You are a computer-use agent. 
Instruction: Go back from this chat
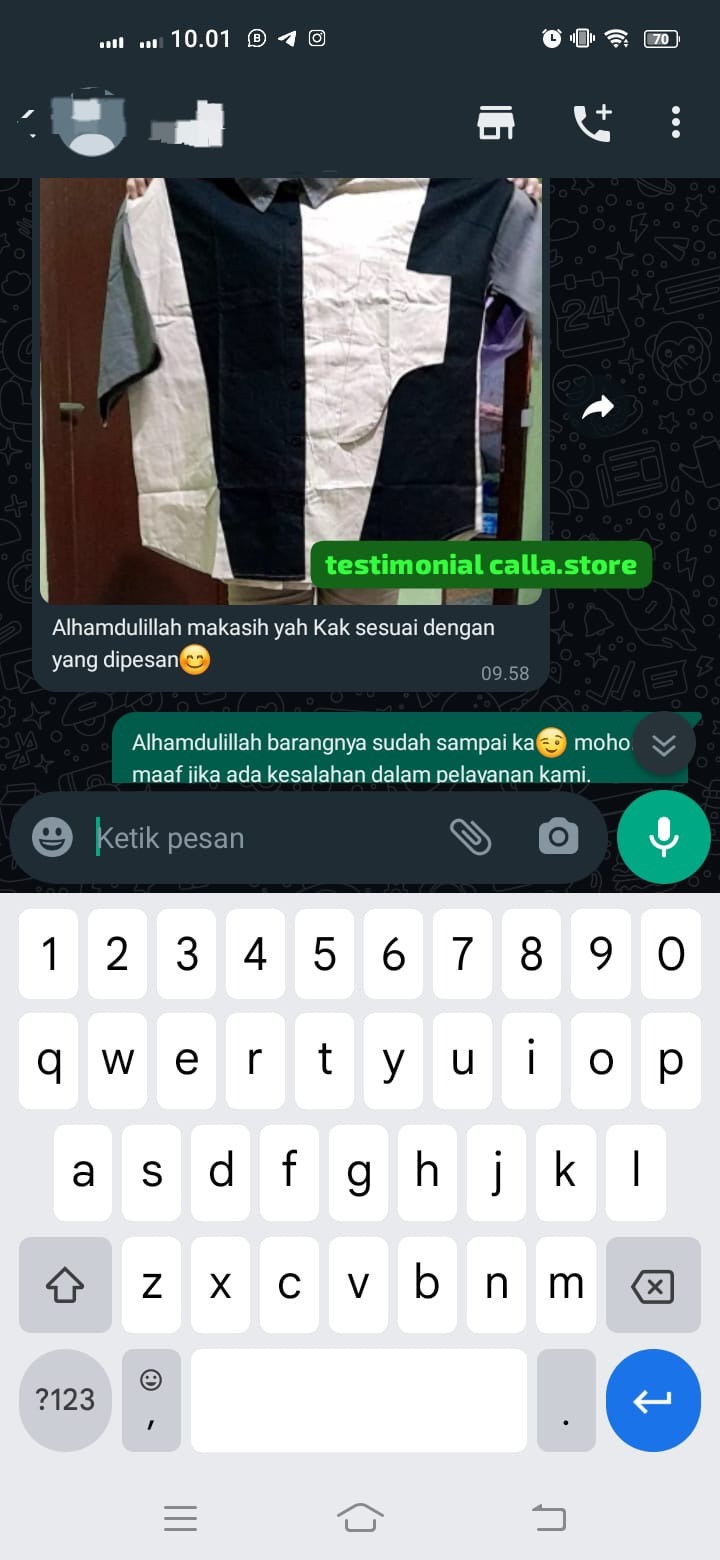pyautogui.click(x=28, y=123)
